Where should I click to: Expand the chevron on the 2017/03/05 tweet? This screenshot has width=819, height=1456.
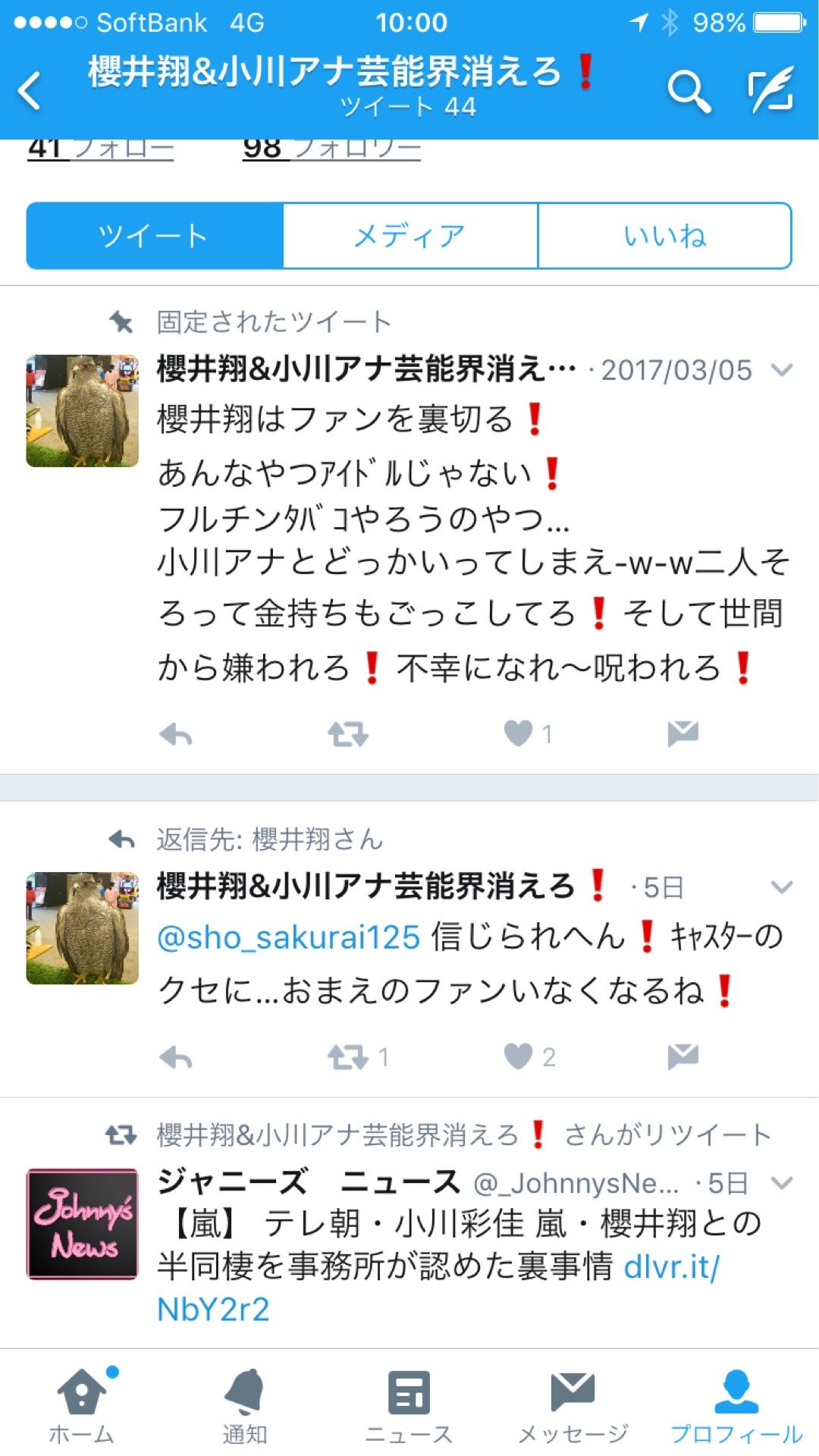pos(781,370)
